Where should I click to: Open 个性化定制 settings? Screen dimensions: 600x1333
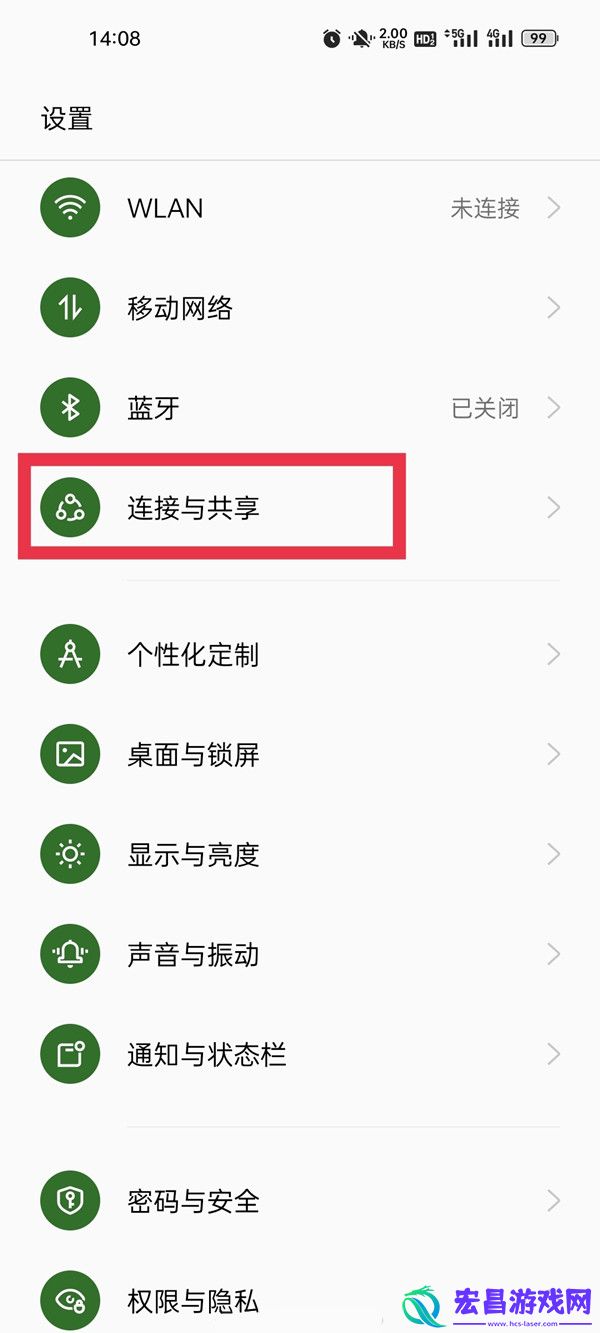300,655
